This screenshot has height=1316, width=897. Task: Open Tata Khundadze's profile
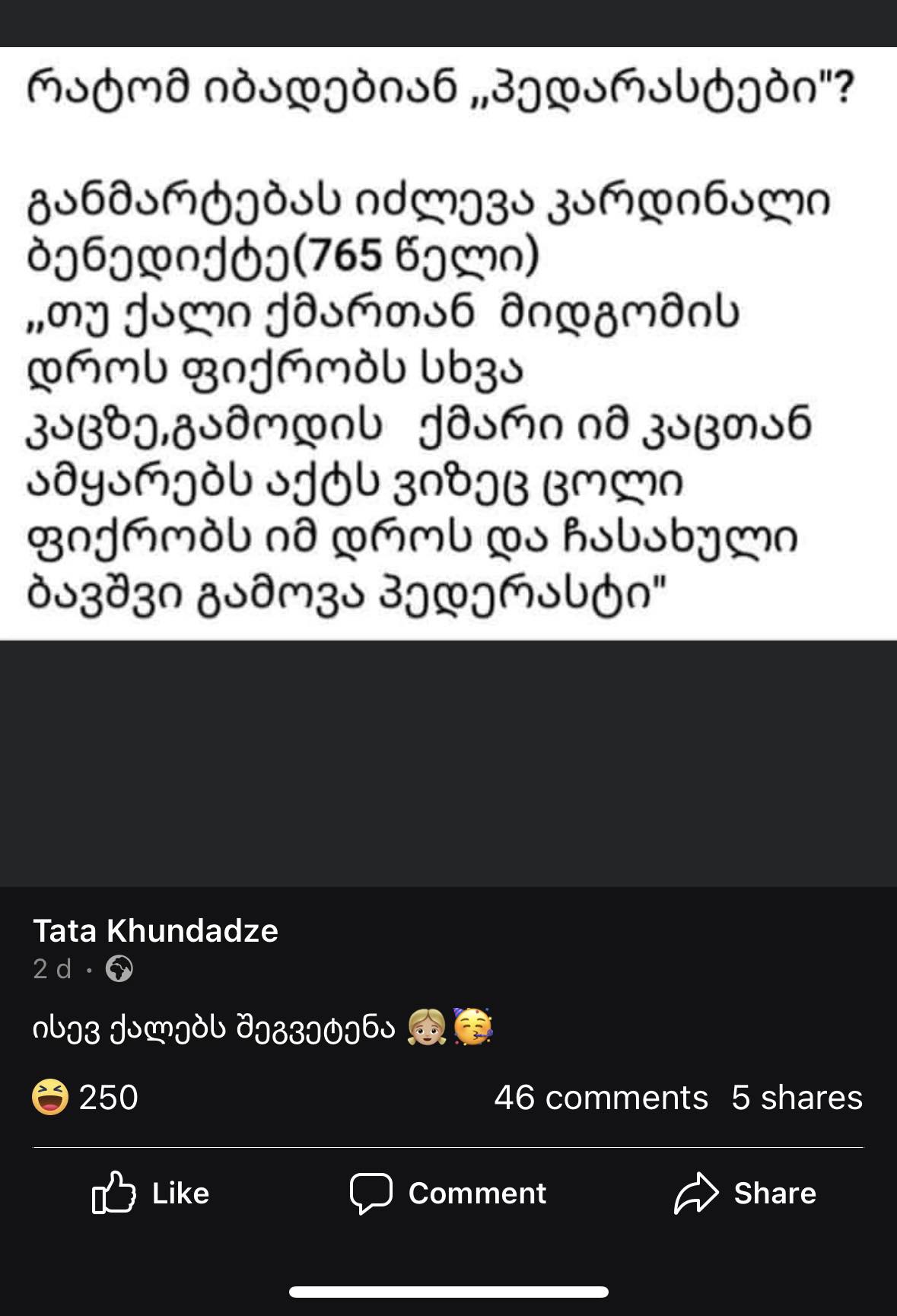(x=155, y=931)
